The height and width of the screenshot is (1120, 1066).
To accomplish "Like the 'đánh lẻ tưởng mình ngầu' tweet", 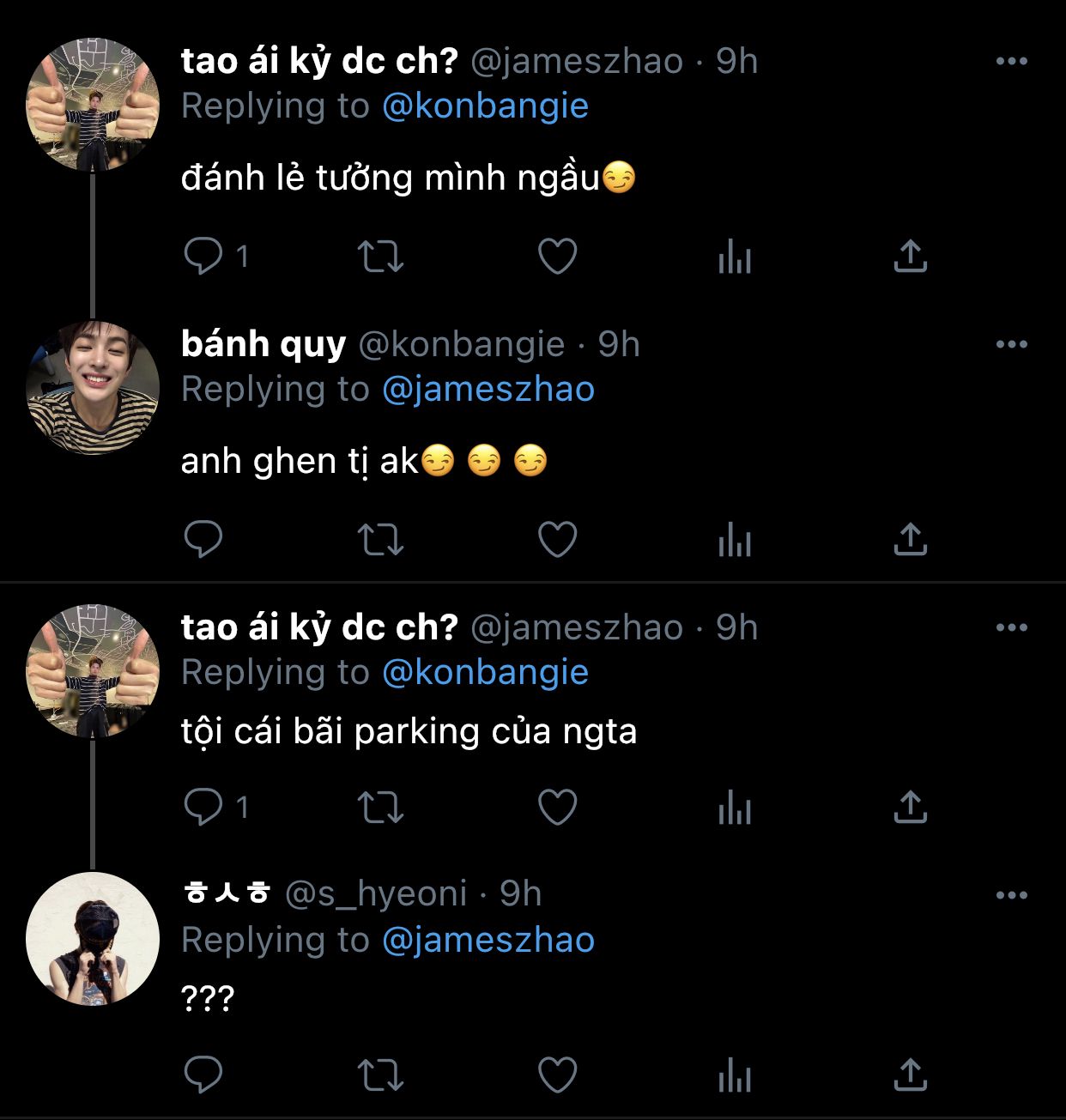I will tap(557, 257).
